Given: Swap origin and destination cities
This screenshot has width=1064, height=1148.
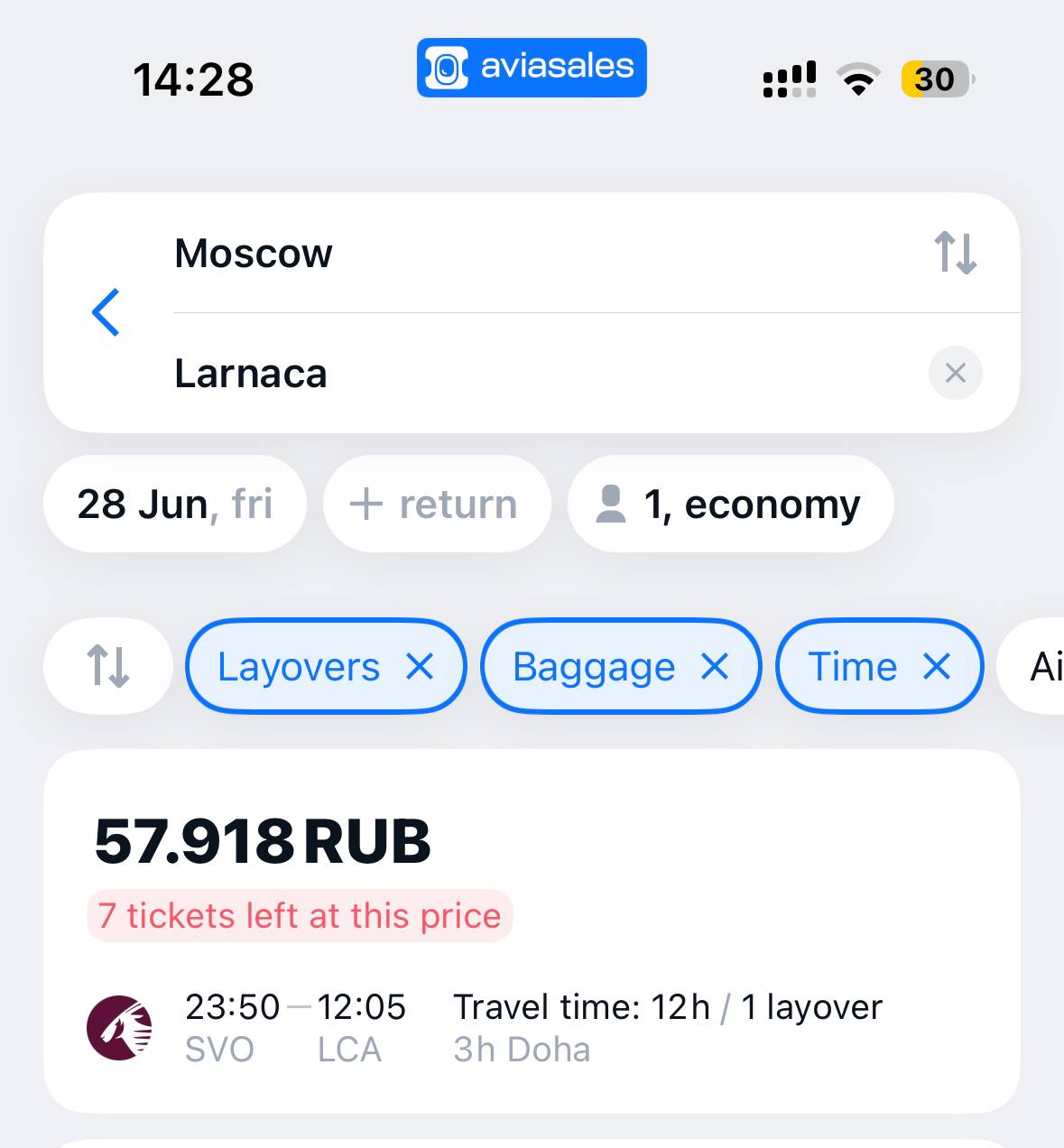Looking at the screenshot, I should click(955, 253).
